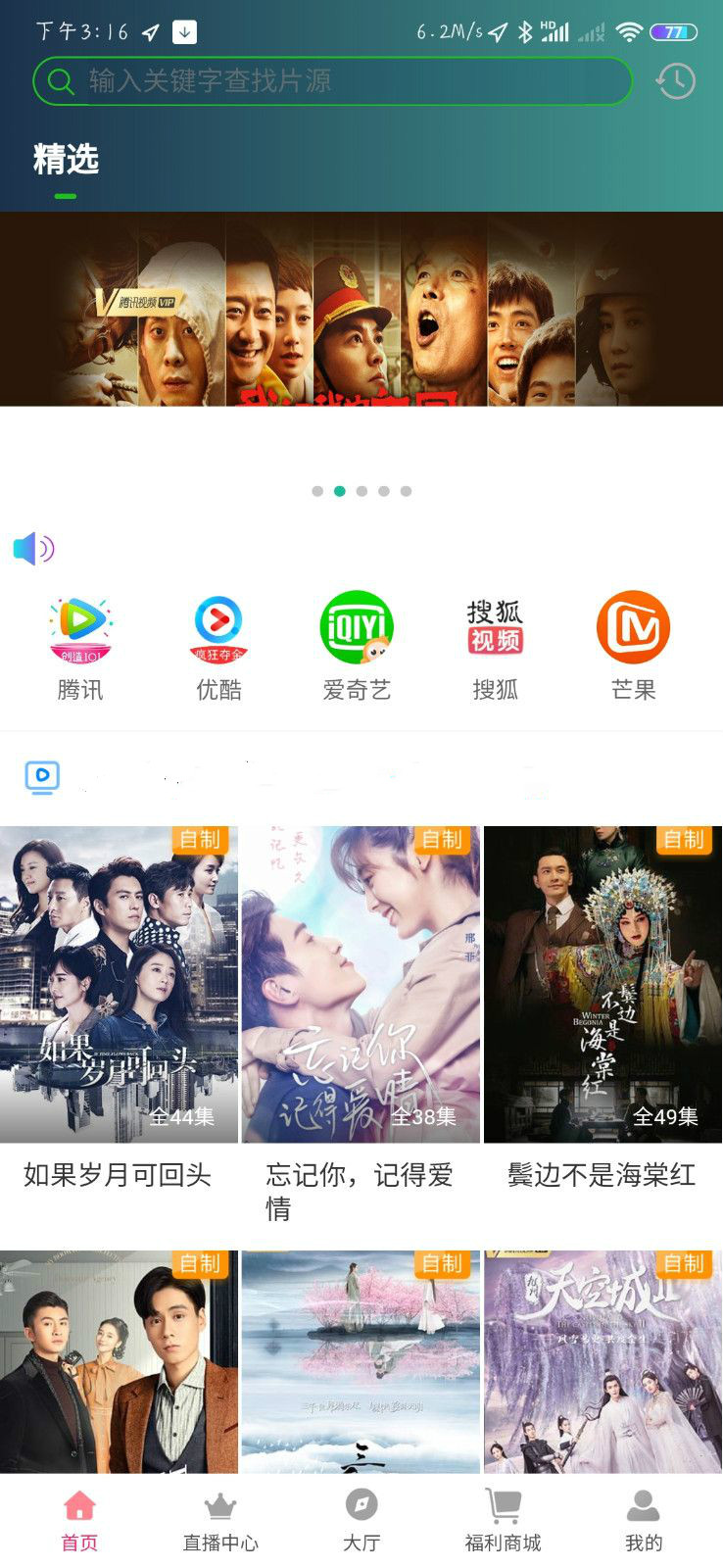723x1568 pixels.
Task: Switch to the 我的 tab
Action: [x=644, y=1521]
